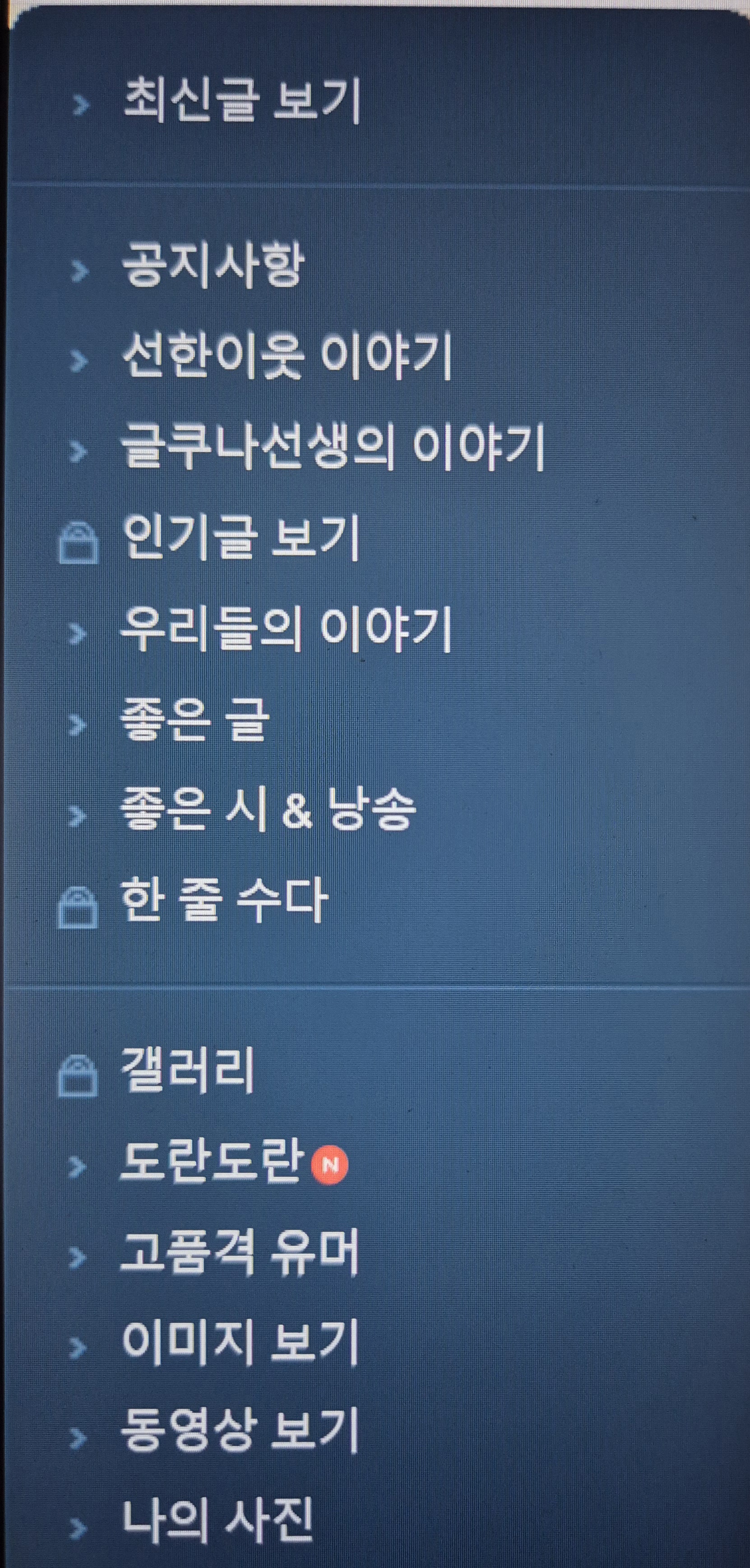
Task: Open 최신글 보기 menu
Action: coord(242,102)
